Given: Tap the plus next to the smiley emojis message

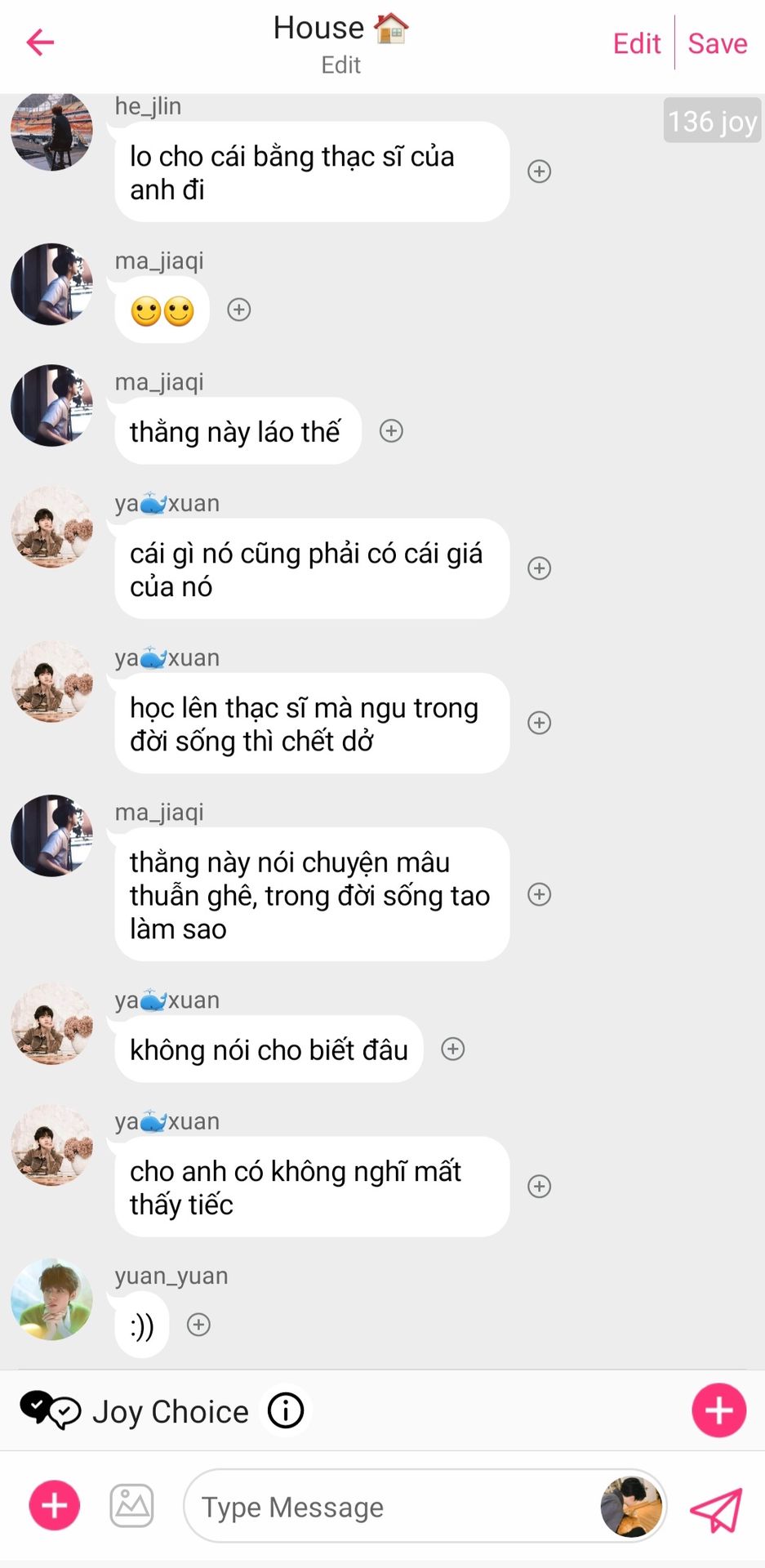Looking at the screenshot, I should click(x=239, y=310).
